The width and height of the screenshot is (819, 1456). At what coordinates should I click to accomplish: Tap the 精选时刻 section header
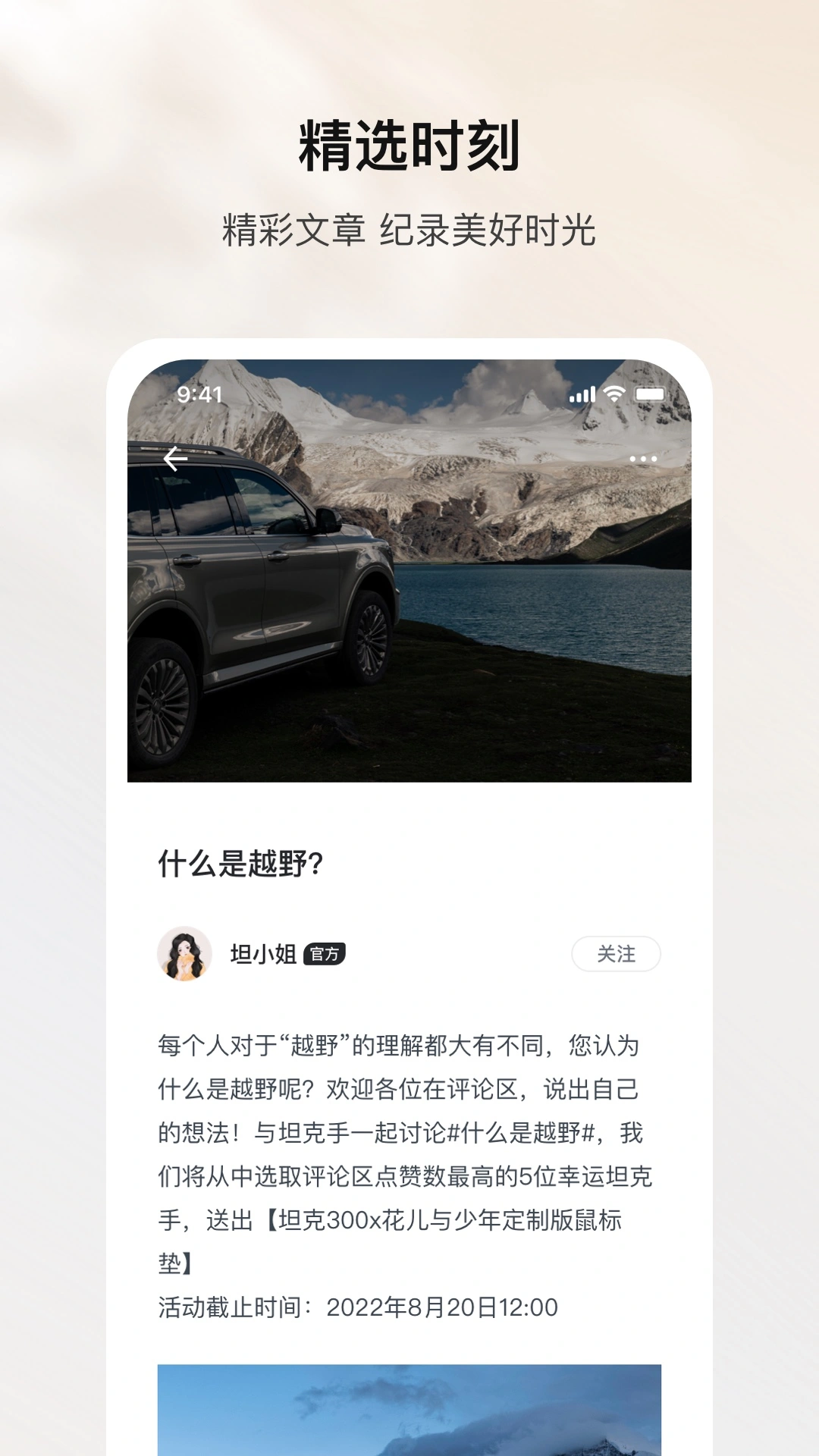tap(409, 146)
